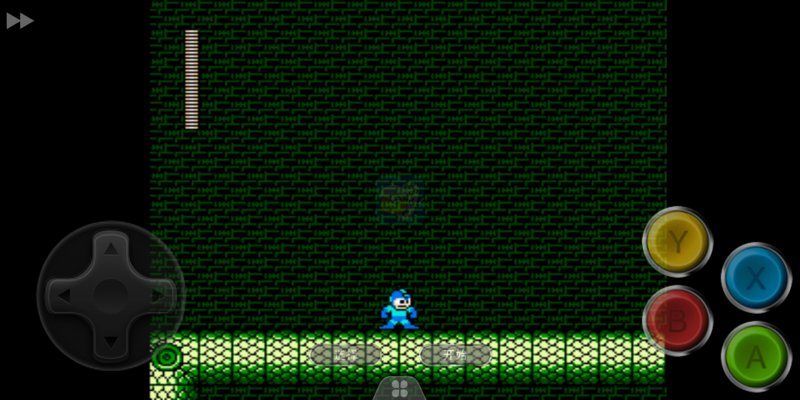Tap the D-pad right arrow
This screenshot has height=400, width=800.
pyautogui.click(x=158, y=296)
